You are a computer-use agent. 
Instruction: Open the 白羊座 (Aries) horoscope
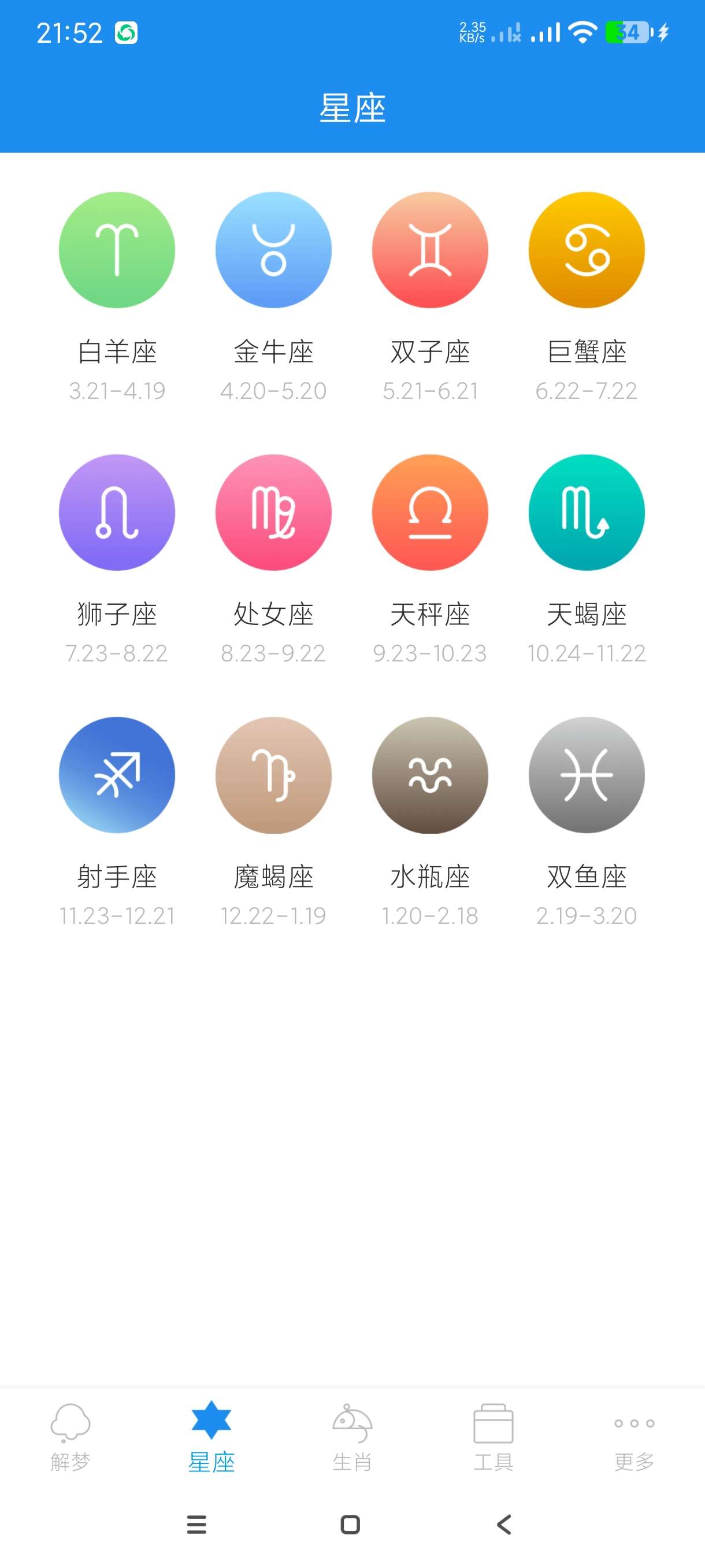point(117,250)
